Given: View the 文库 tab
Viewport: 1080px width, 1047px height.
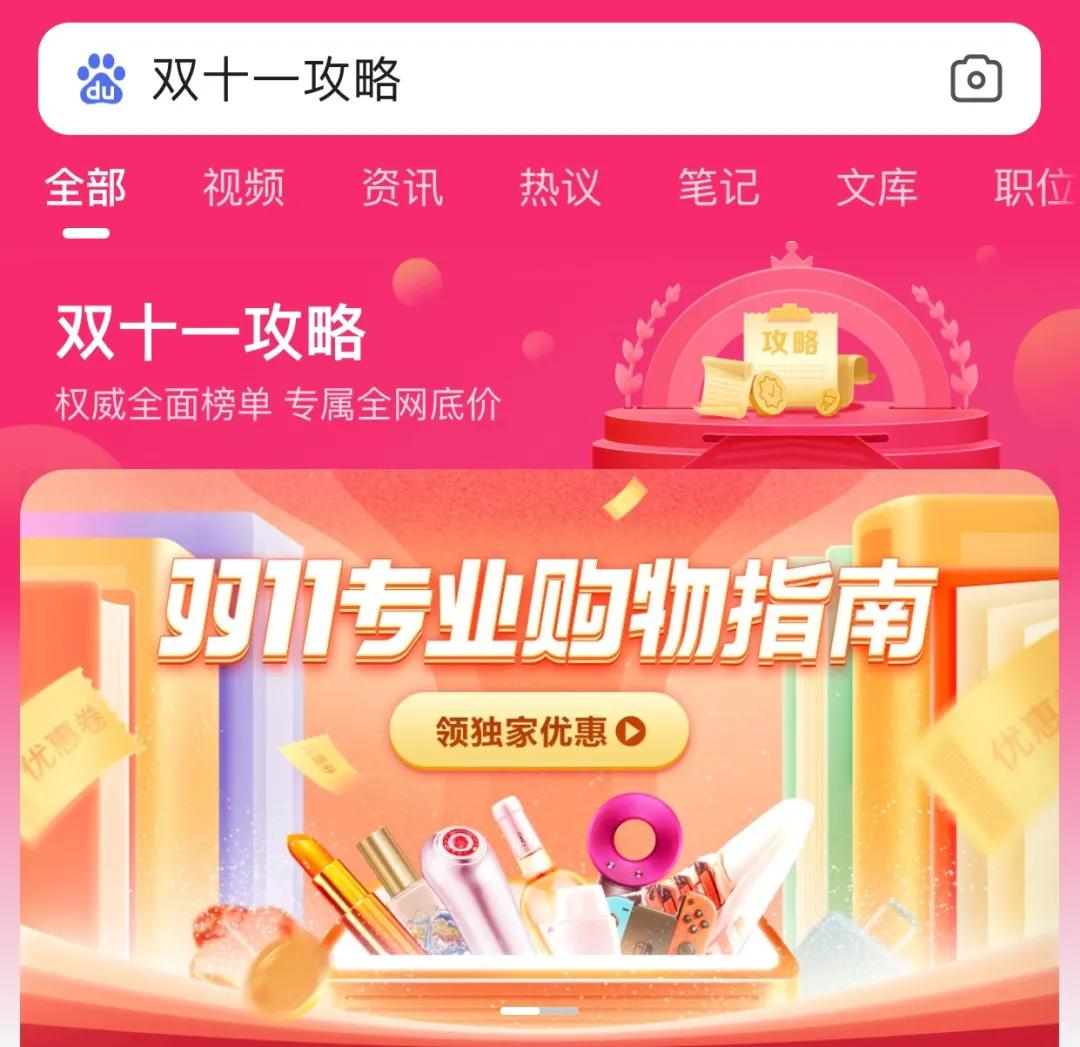Looking at the screenshot, I should (876, 188).
